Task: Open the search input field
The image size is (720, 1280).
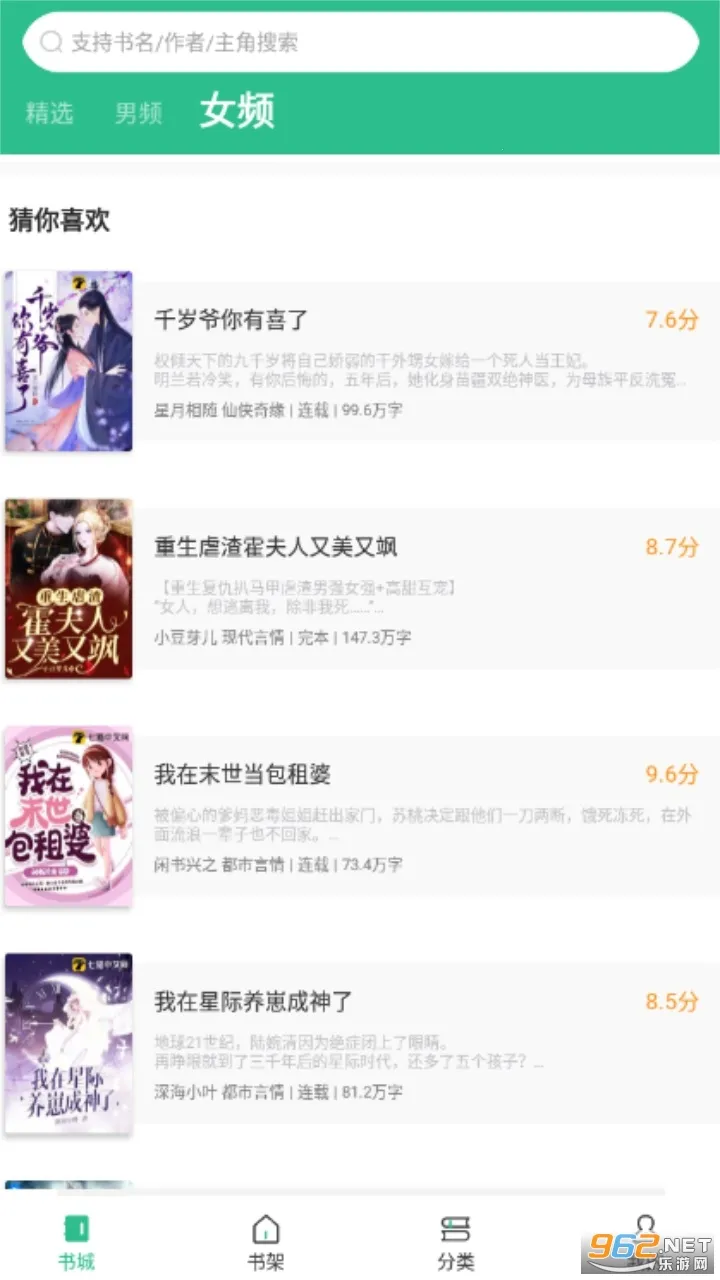Action: [360, 42]
